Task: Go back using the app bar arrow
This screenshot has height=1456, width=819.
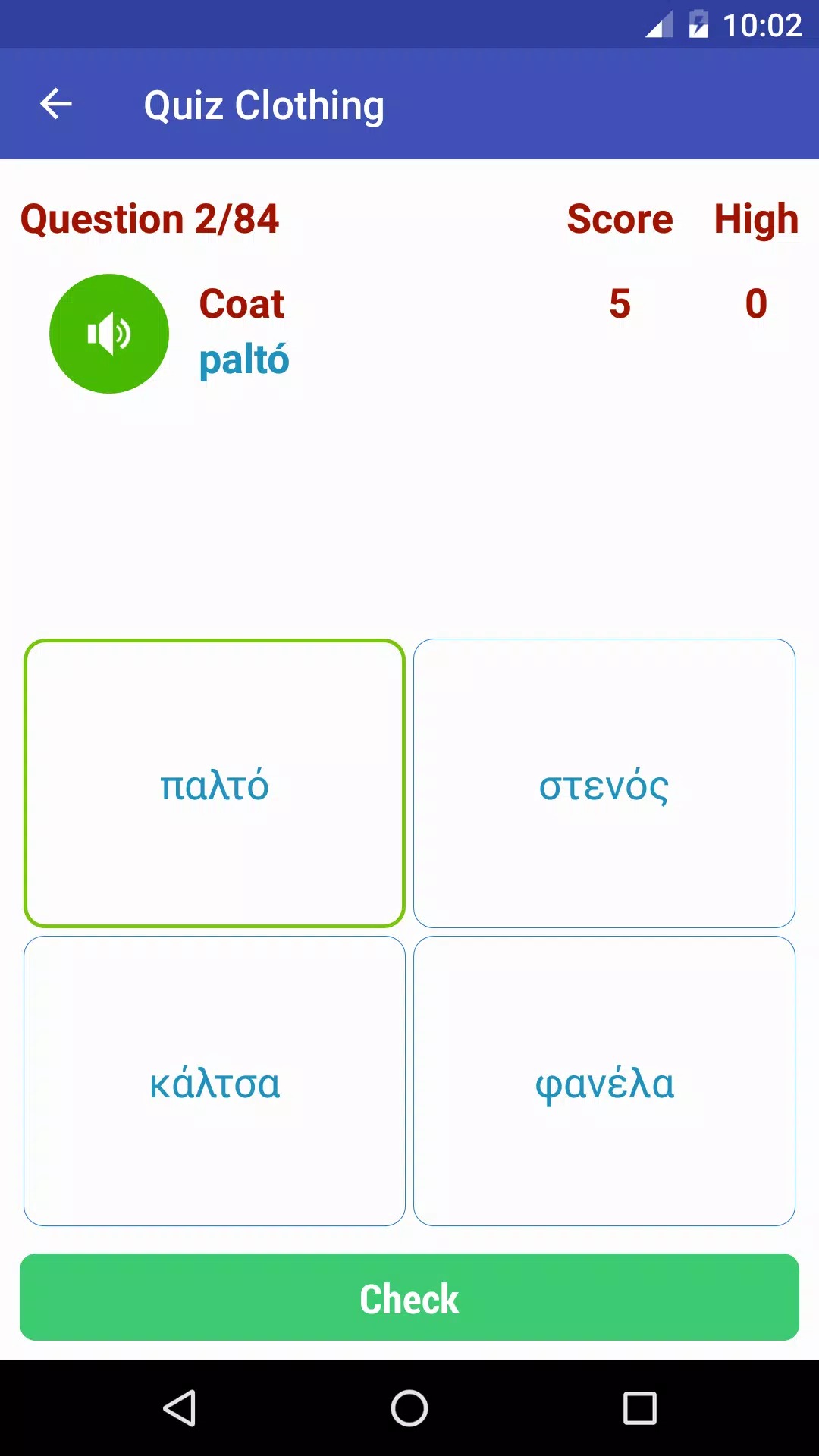Action: (56, 104)
